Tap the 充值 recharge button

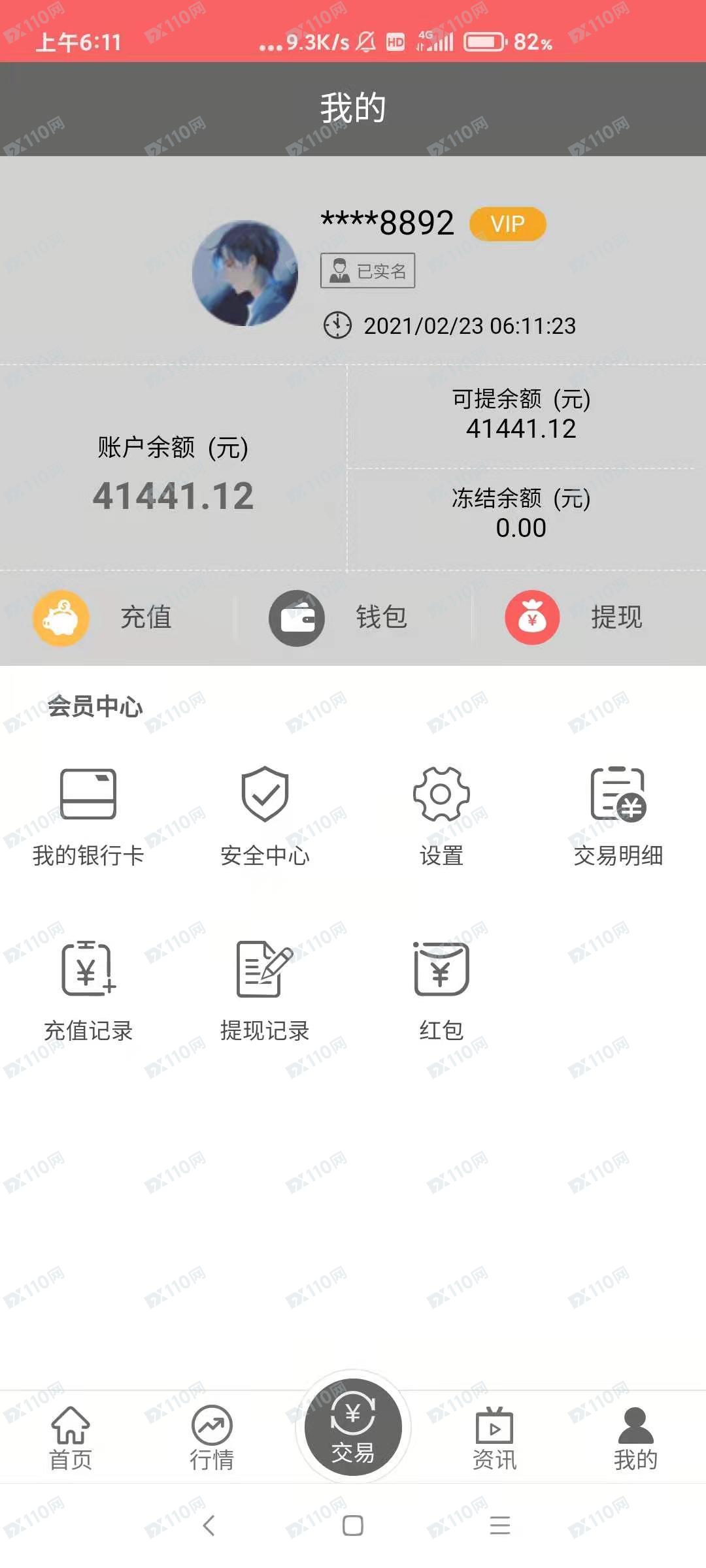click(x=105, y=617)
